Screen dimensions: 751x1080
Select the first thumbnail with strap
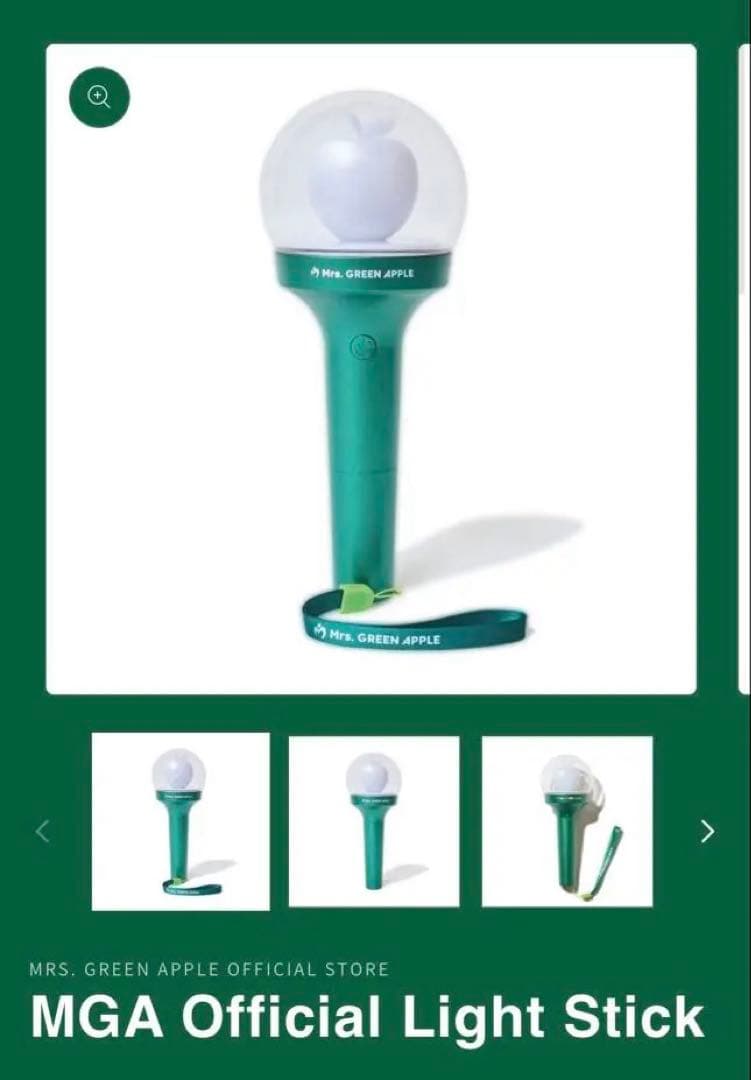[x=180, y=821]
